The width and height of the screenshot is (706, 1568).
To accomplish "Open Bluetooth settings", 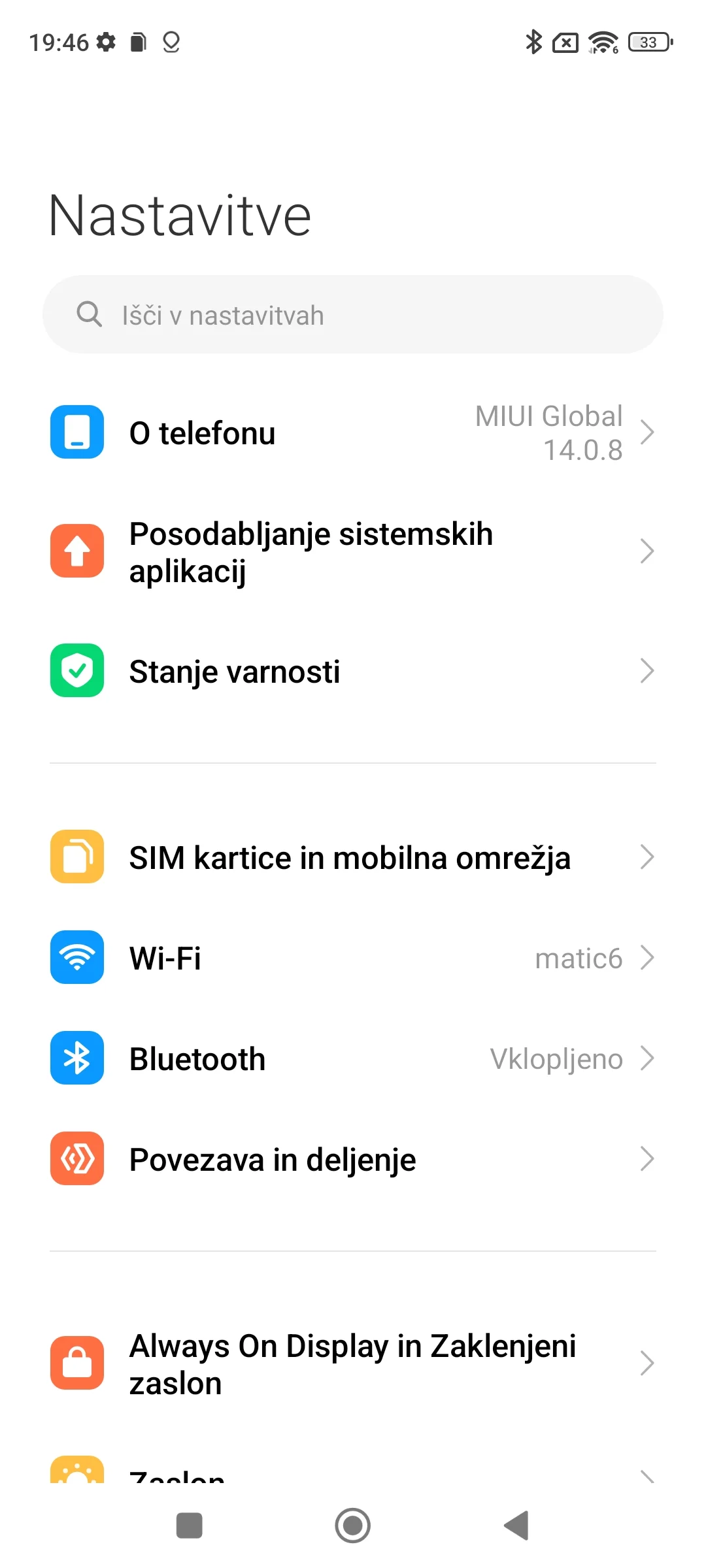I will (x=353, y=1058).
